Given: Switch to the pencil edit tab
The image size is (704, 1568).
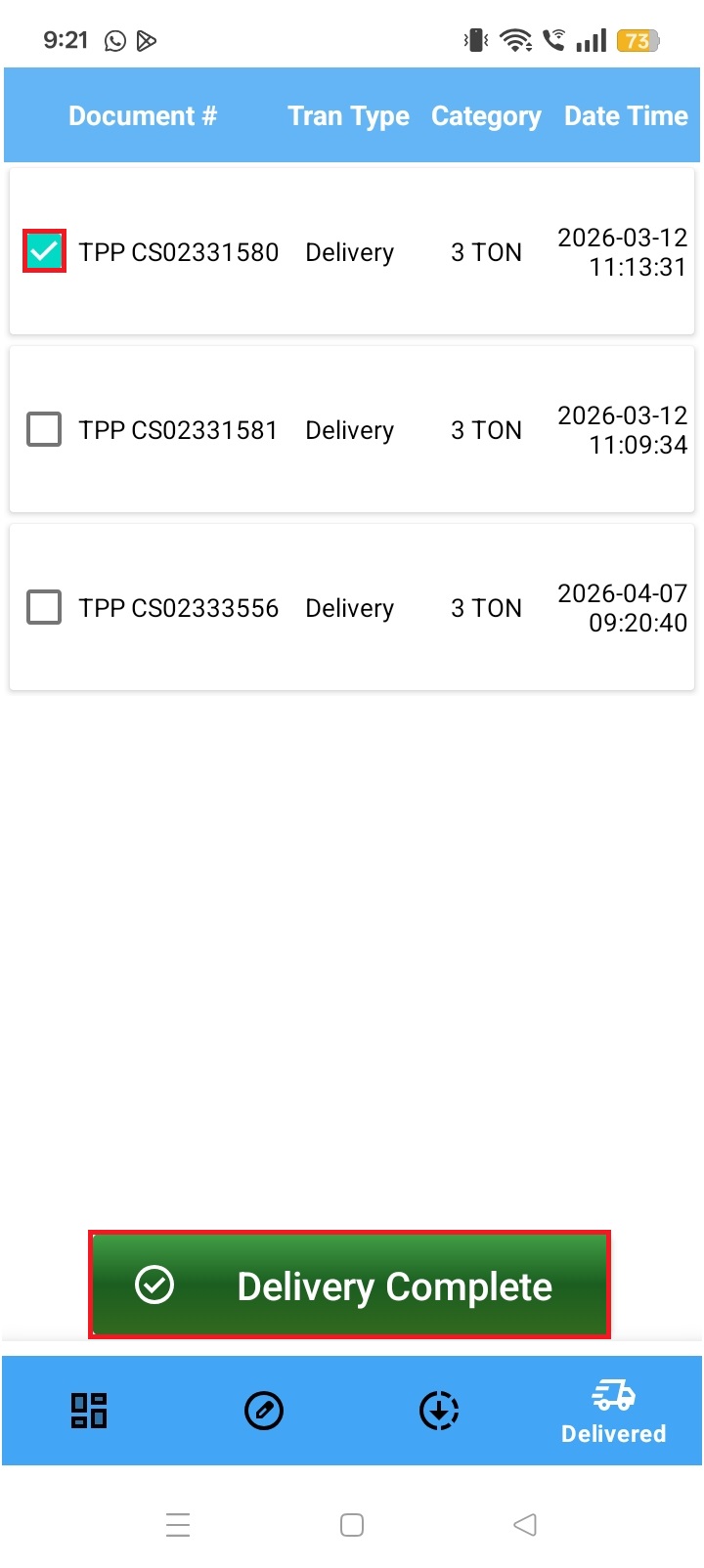Looking at the screenshot, I should [264, 1411].
